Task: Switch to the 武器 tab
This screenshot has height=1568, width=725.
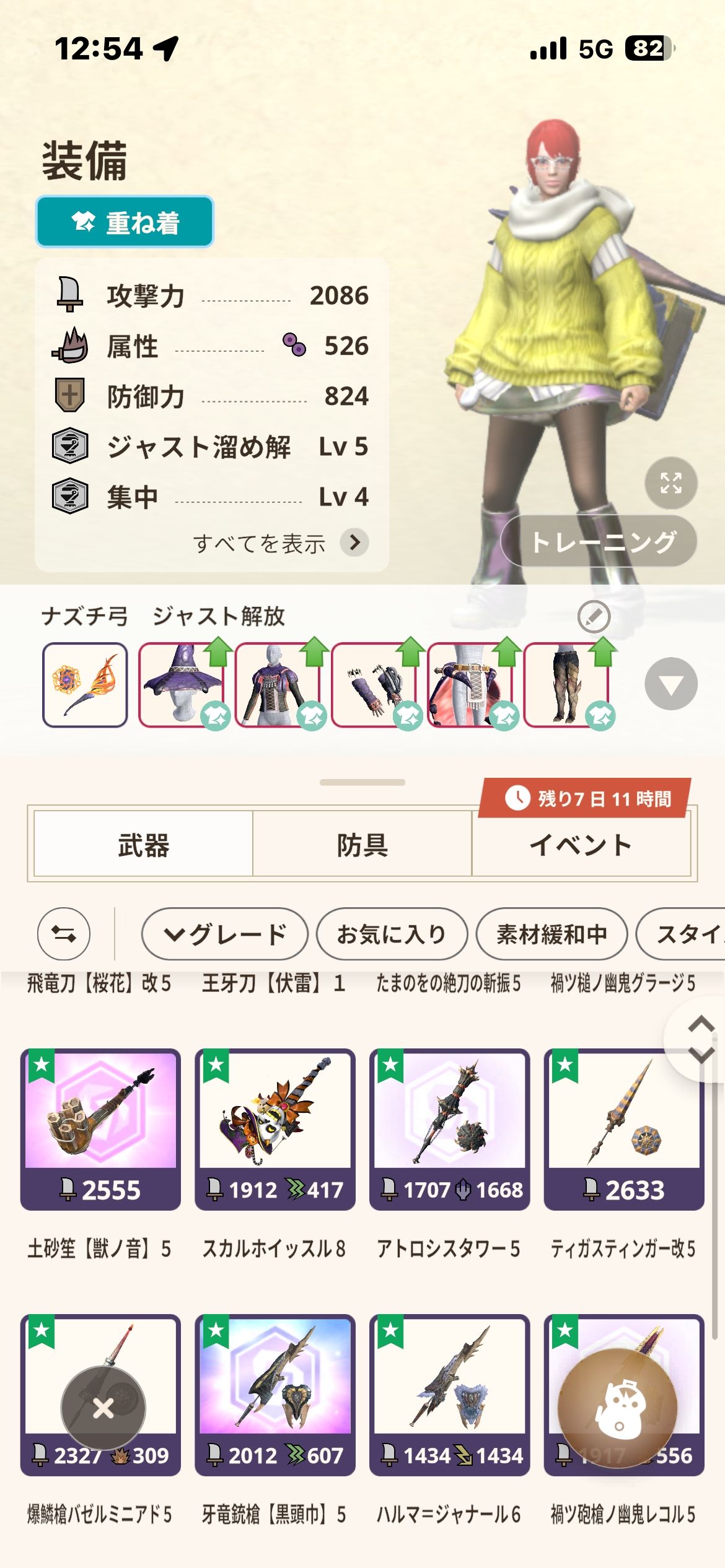Action: coord(143,845)
